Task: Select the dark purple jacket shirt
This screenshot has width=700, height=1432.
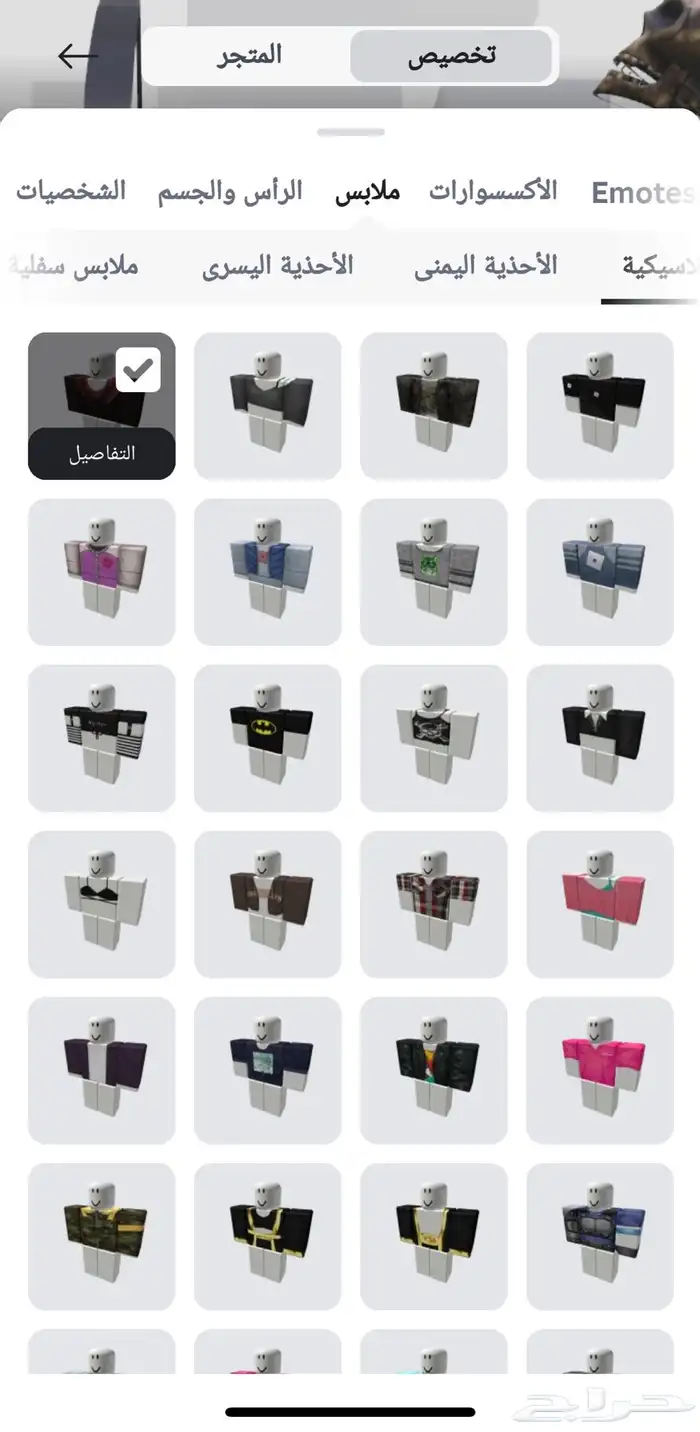Action: tap(102, 1070)
